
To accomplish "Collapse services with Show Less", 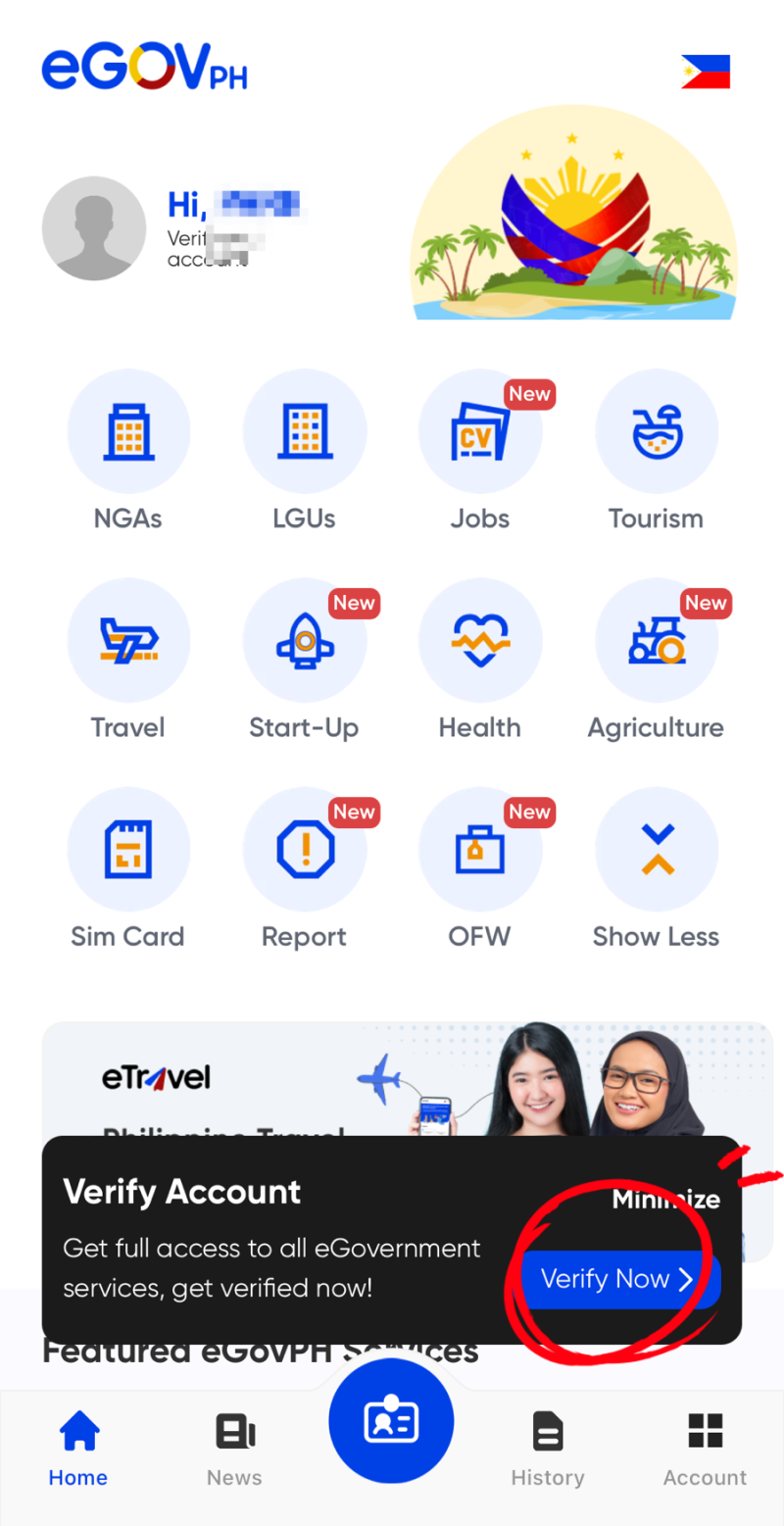I will (x=656, y=849).
